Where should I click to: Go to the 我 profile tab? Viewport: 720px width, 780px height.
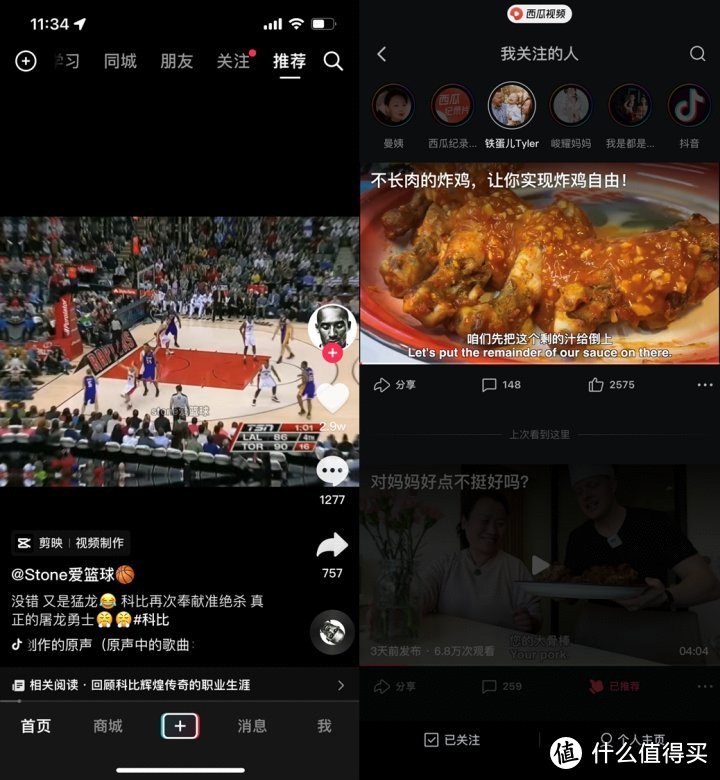click(324, 726)
